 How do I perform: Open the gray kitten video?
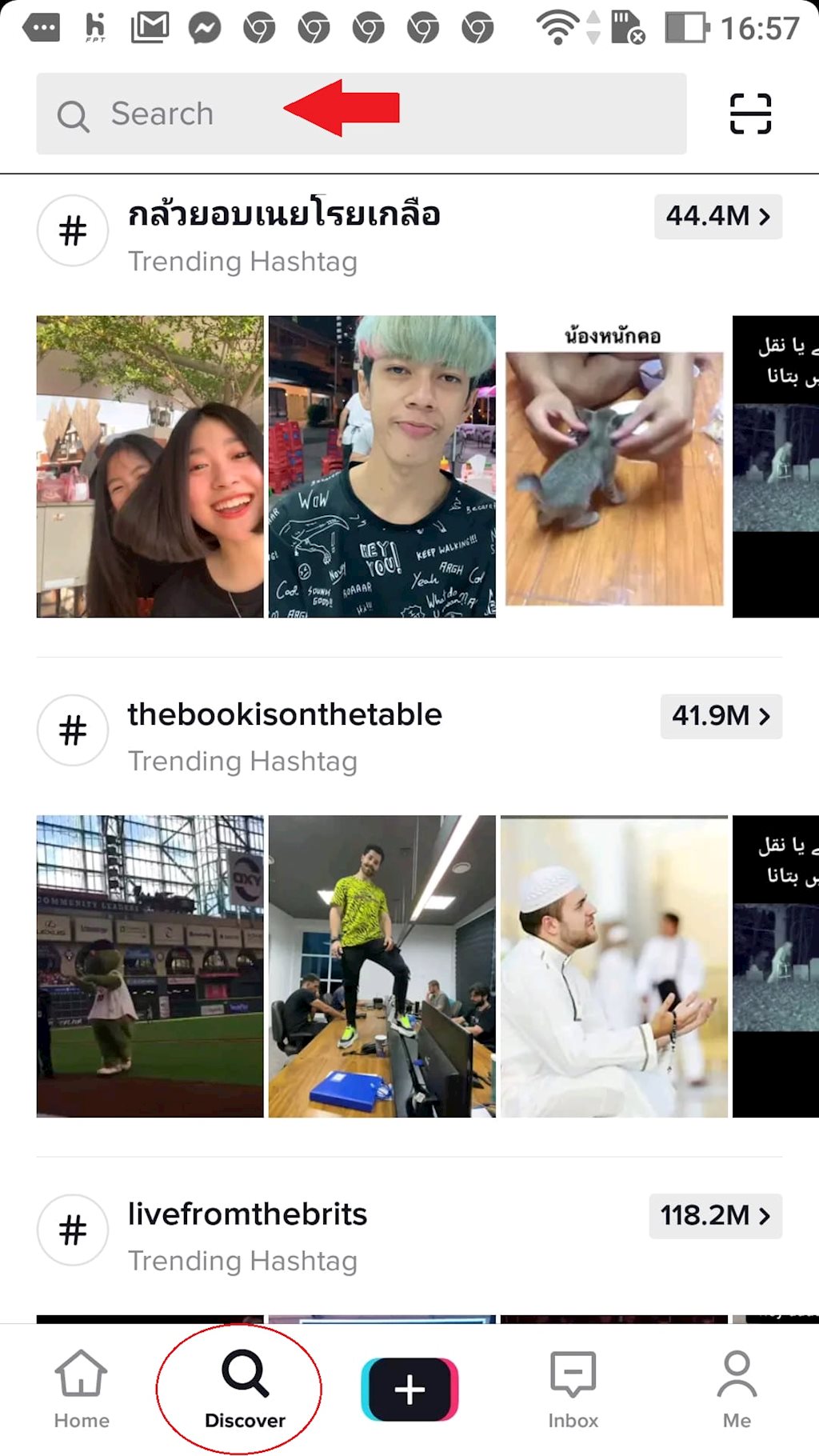point(613,466)
